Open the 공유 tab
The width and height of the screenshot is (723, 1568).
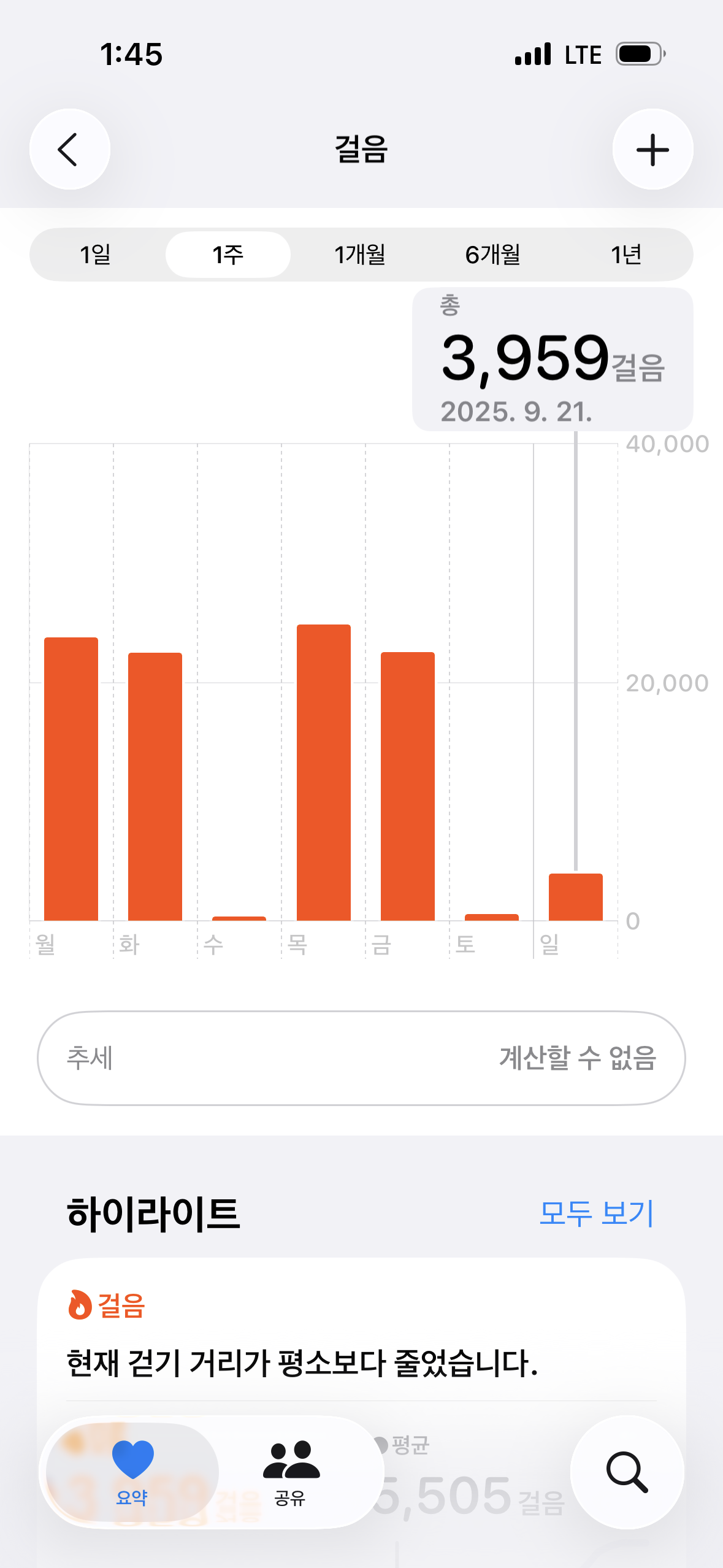291,1471
